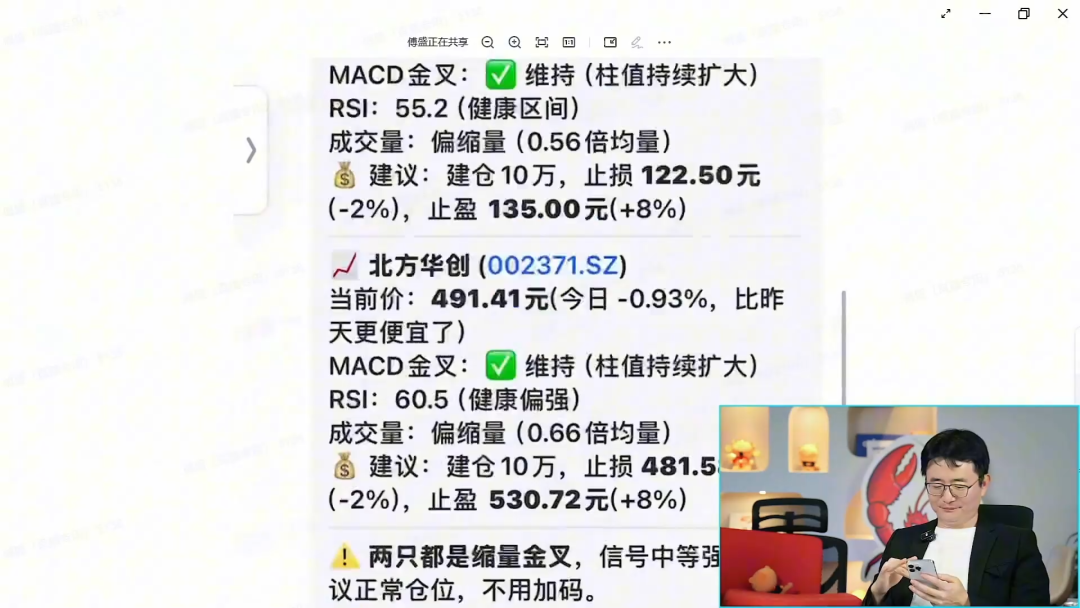
Task: Enter fullscreen with the diagonal arrows icon
Action: pos(946,13)
